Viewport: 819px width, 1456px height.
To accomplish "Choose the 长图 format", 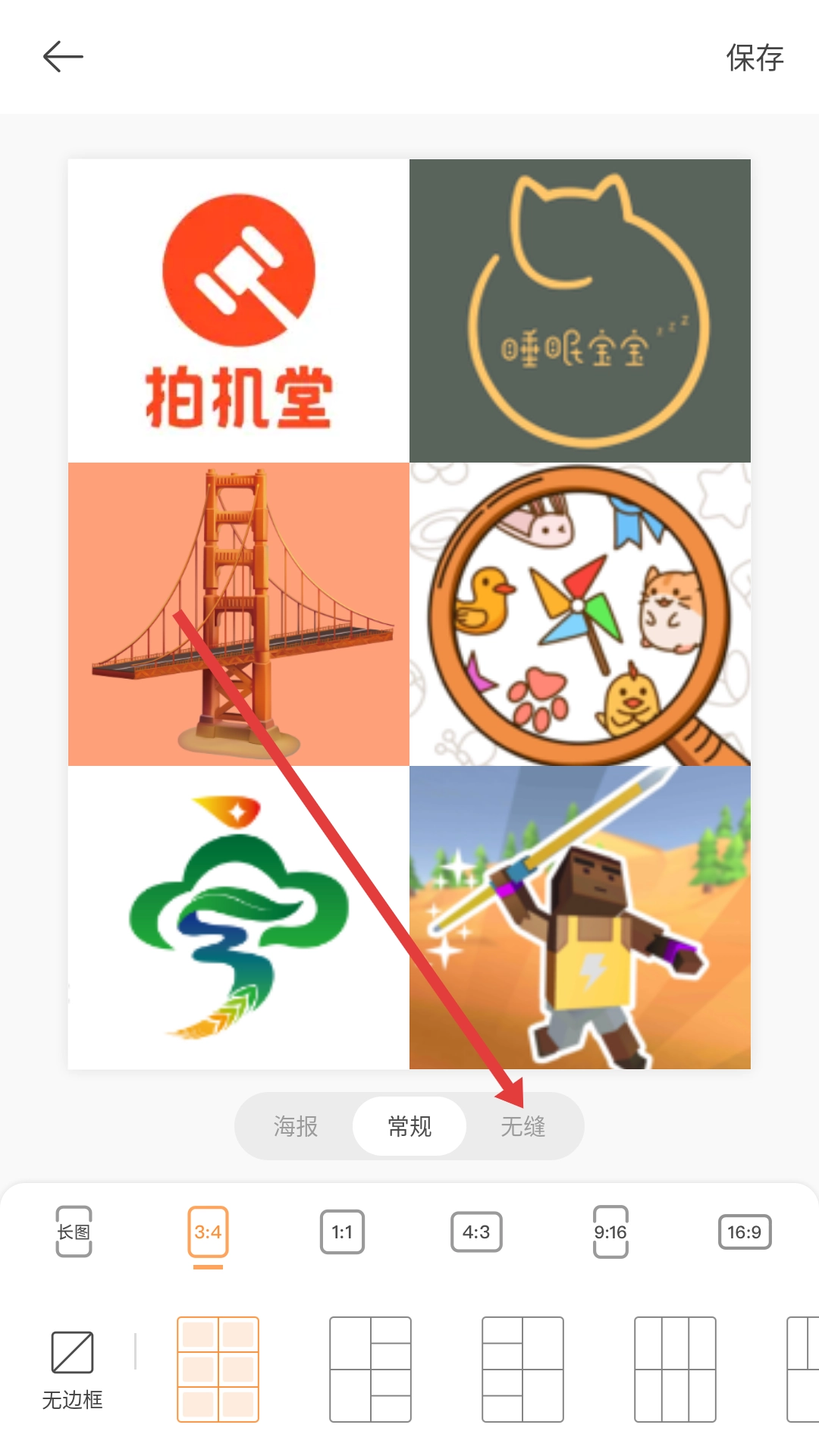I will pyautogui.click(x=74, y=1232).
